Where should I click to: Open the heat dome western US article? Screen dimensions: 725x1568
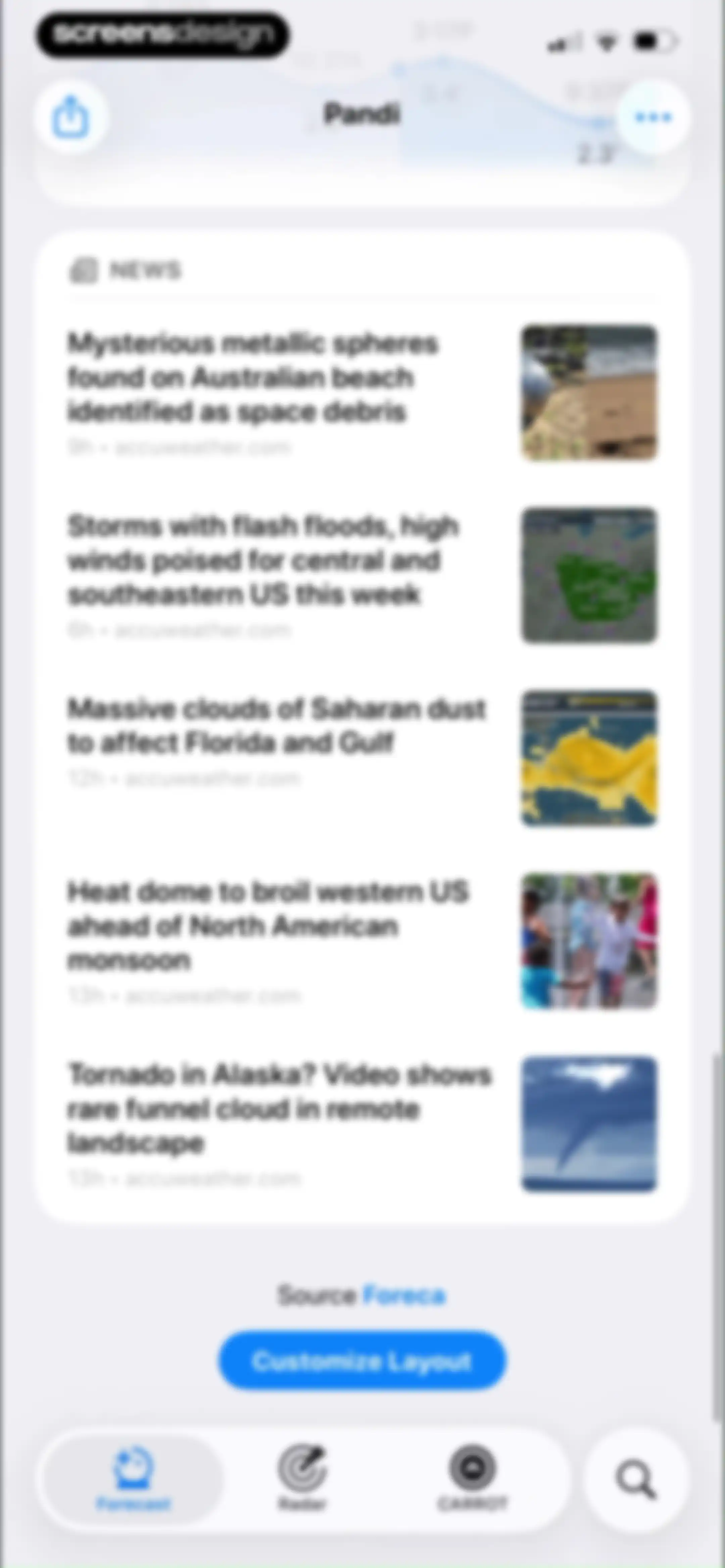point(362,940)
